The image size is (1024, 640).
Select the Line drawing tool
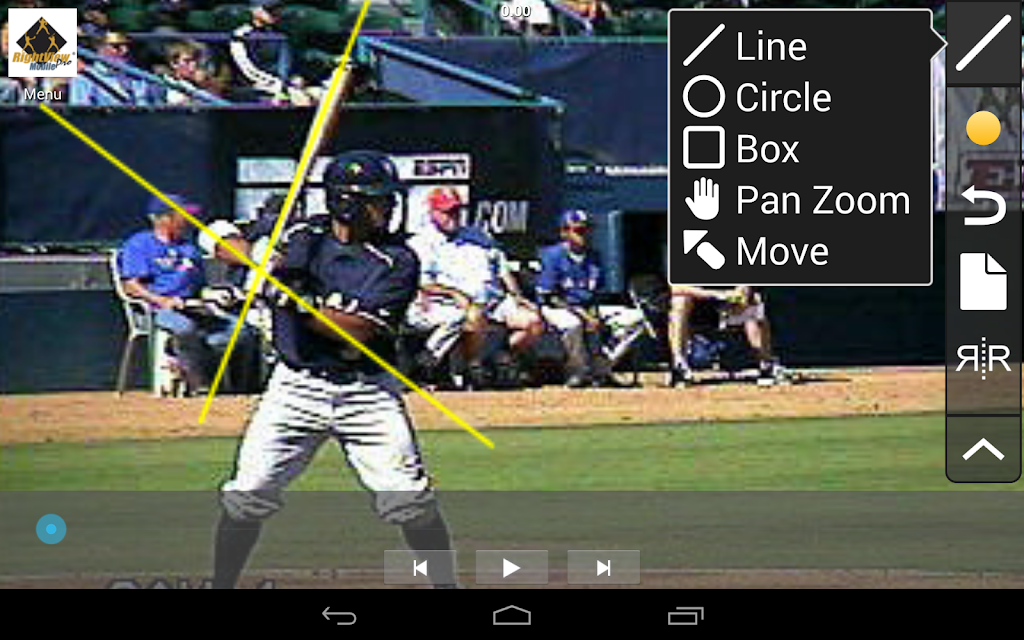coord(770,46)
